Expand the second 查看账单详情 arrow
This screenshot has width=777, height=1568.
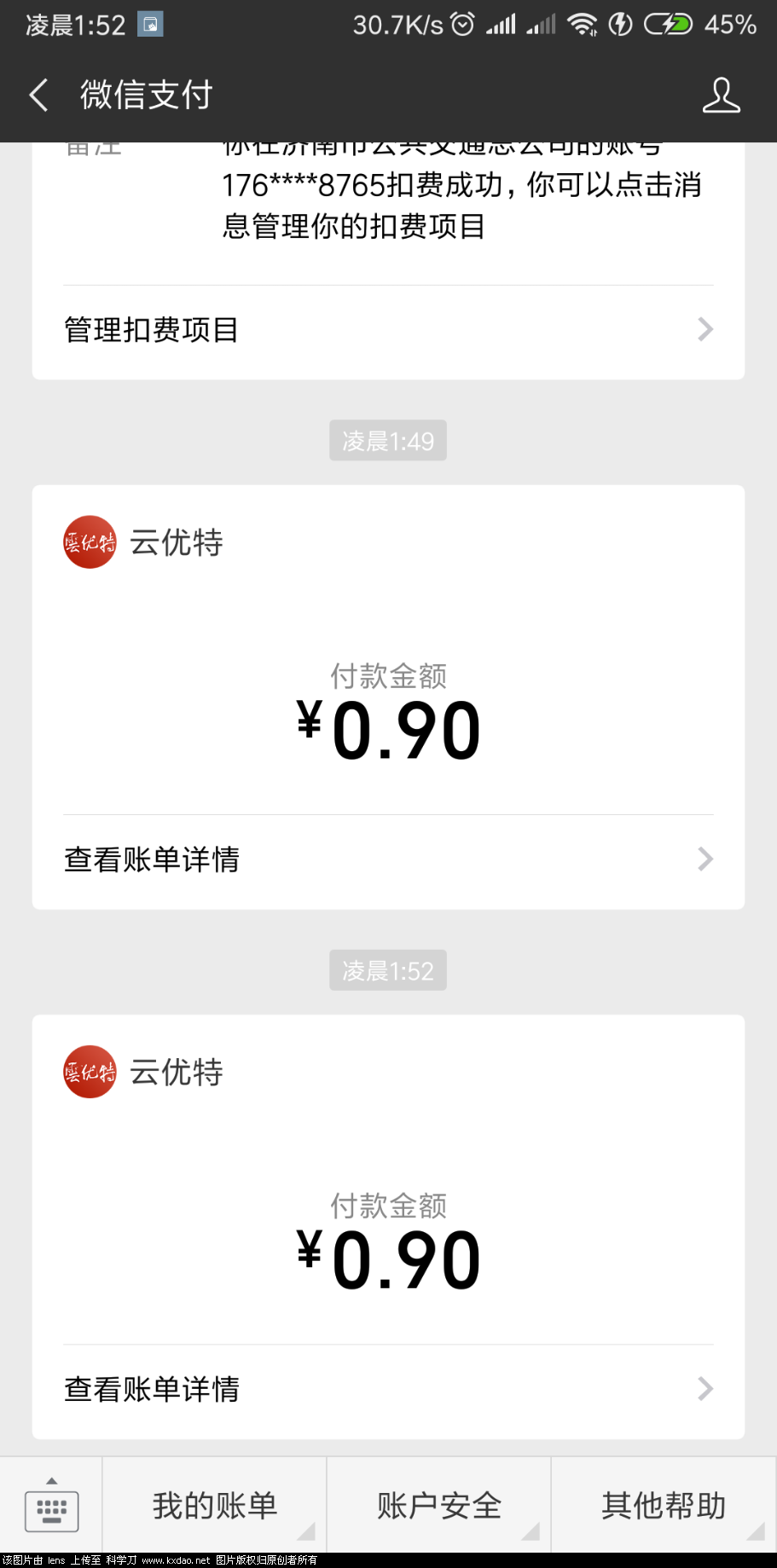(x=705, y=1389)
